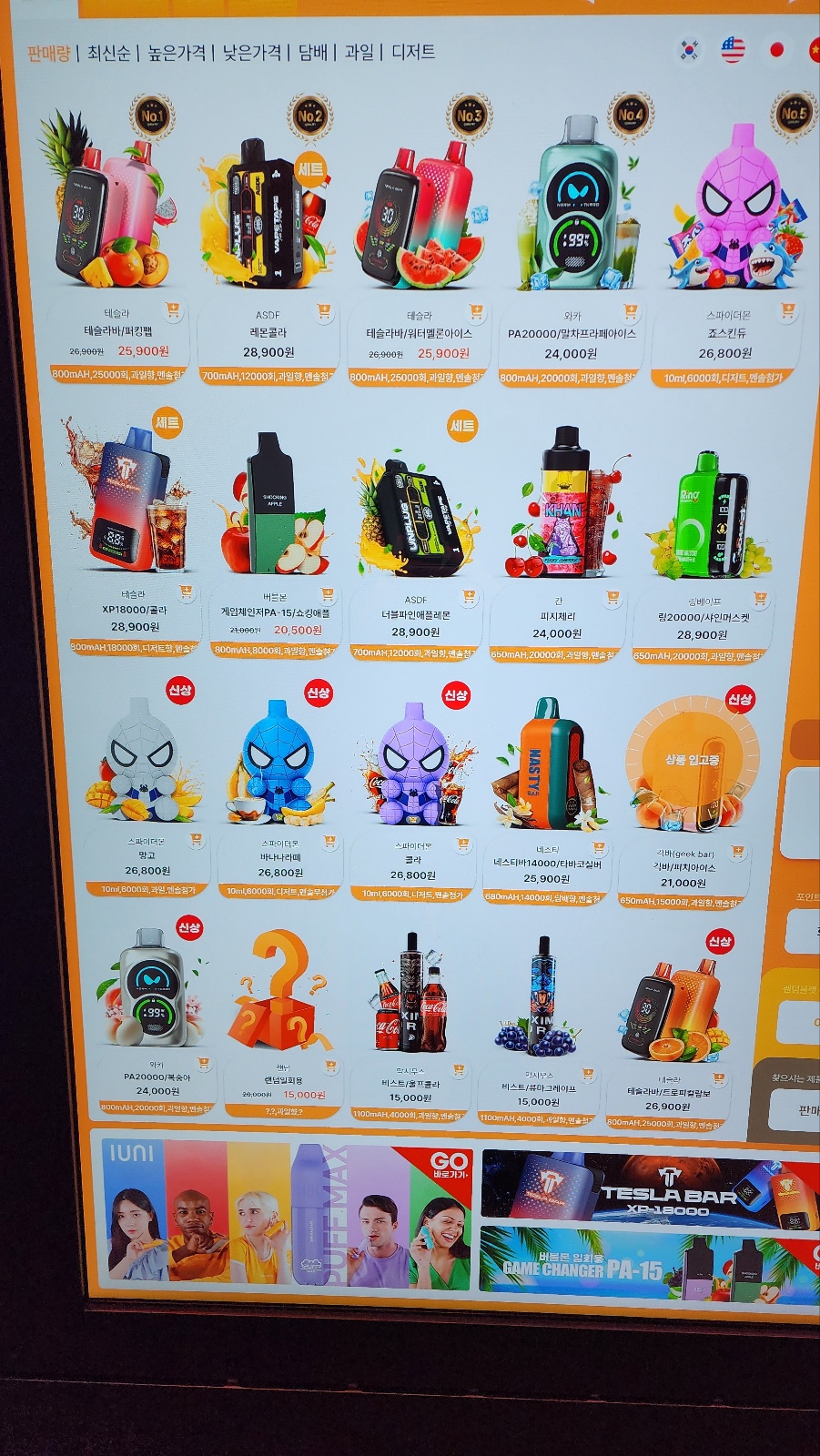Open the Tesla Bar XP-18000 banner
The image size is (820, 1456).
click(648, 1185)
